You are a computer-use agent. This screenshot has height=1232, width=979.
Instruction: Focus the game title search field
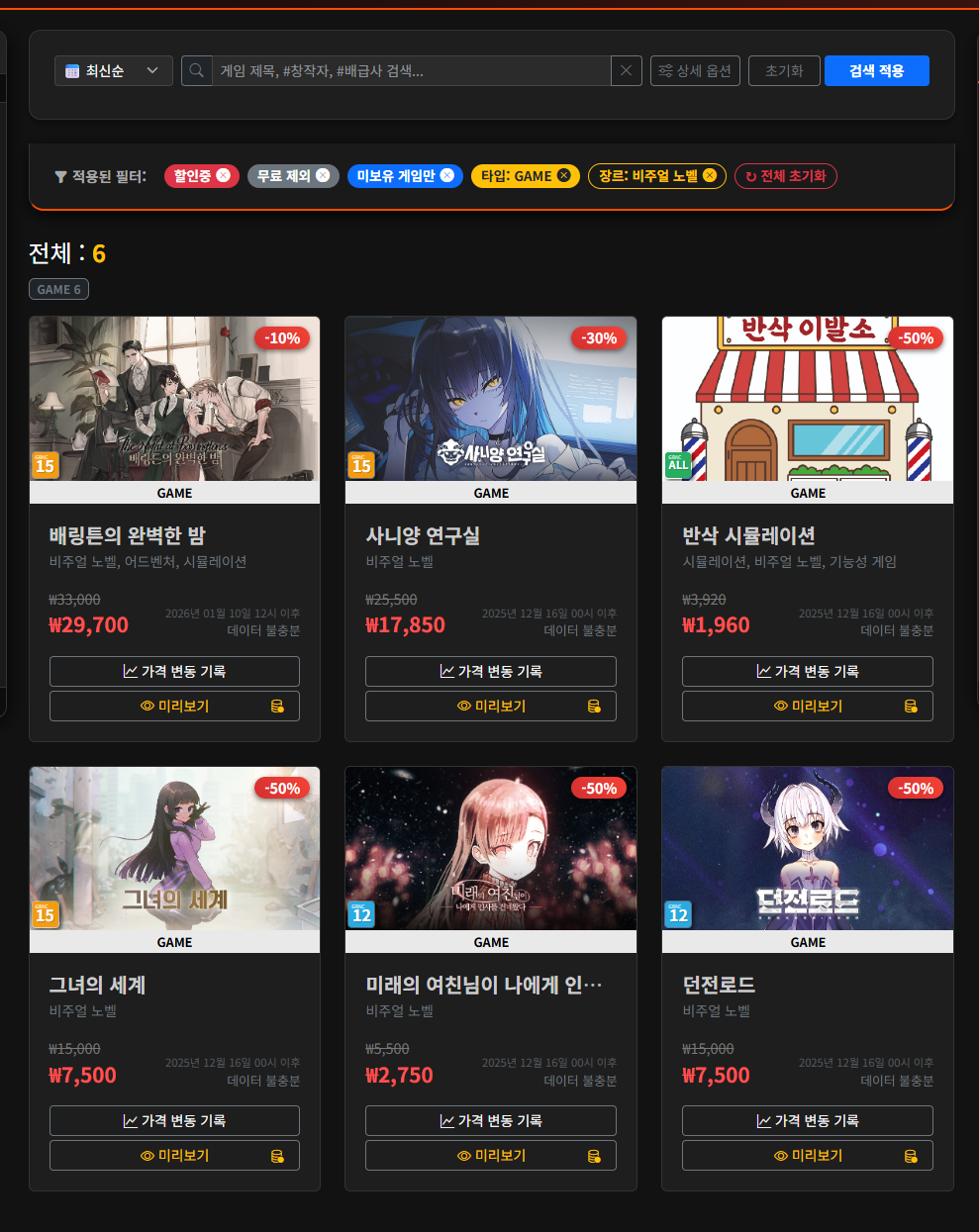click(411, 70)
